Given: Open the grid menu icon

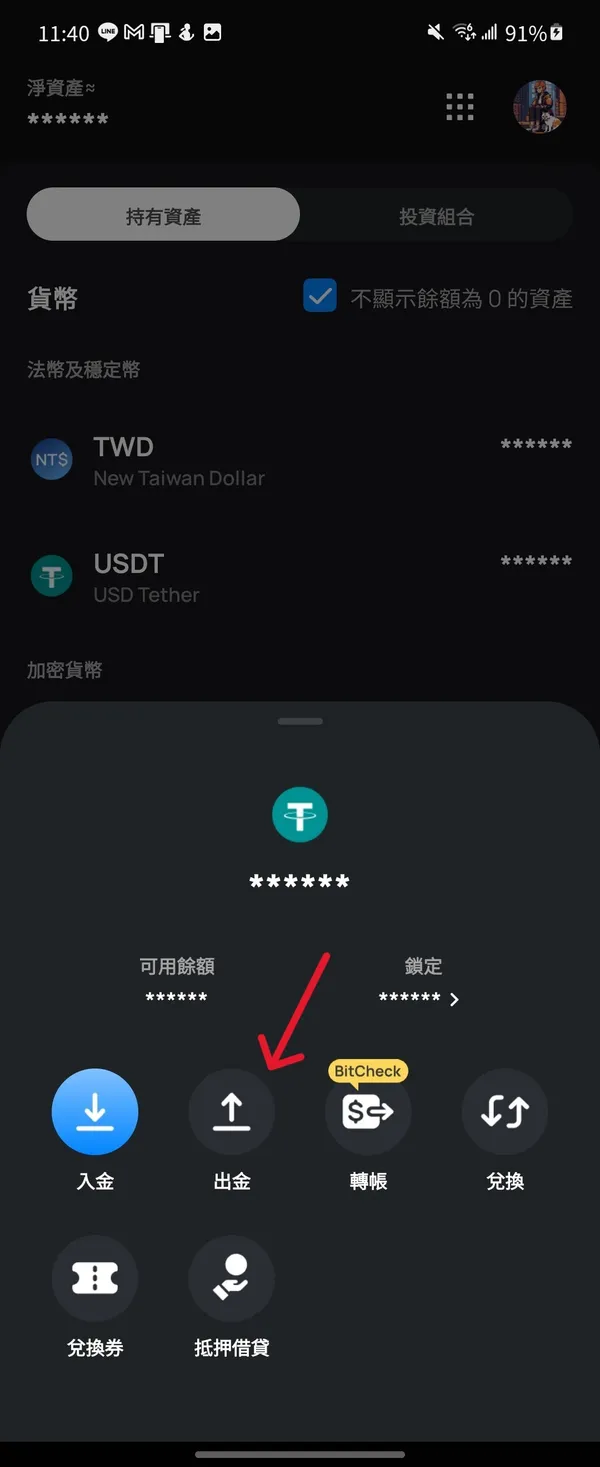Looking at the screenshot, I should coord(460,107).
